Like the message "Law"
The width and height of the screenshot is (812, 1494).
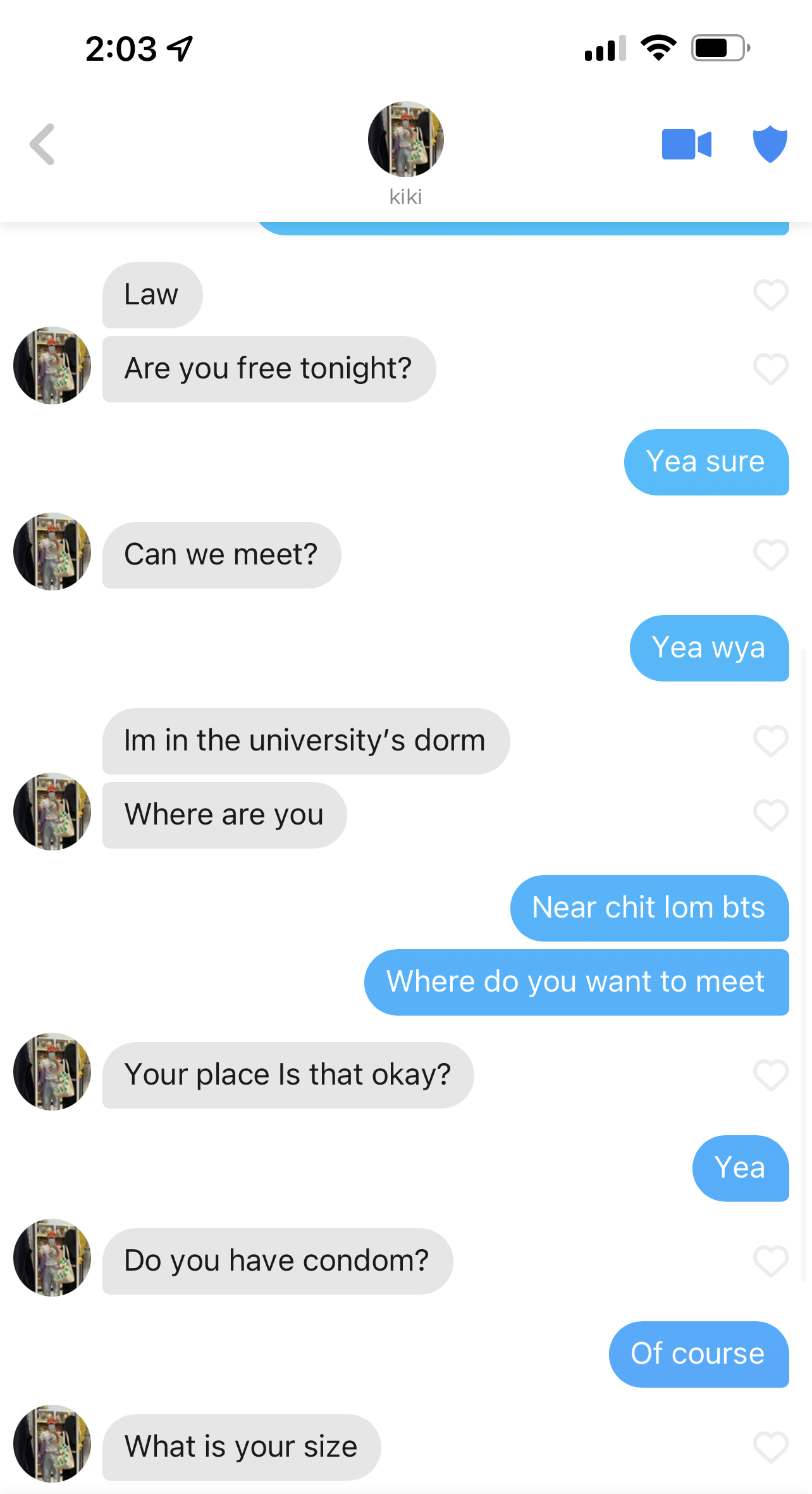coord(771,295)
